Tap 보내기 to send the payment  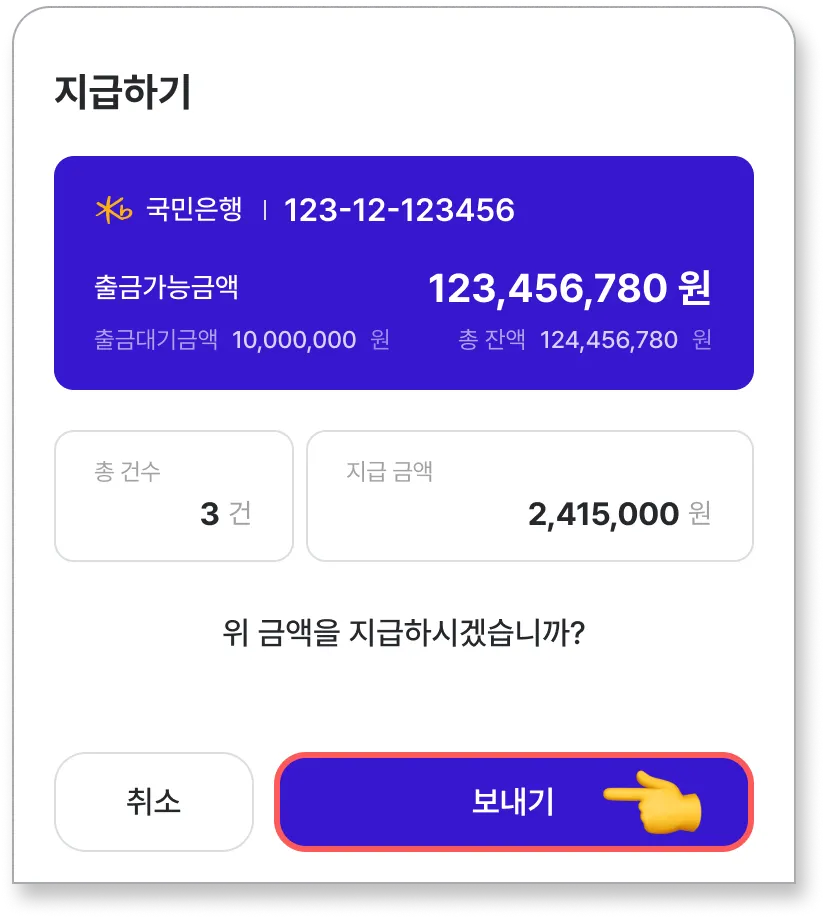pyautogui.click(x=513, y=802)
